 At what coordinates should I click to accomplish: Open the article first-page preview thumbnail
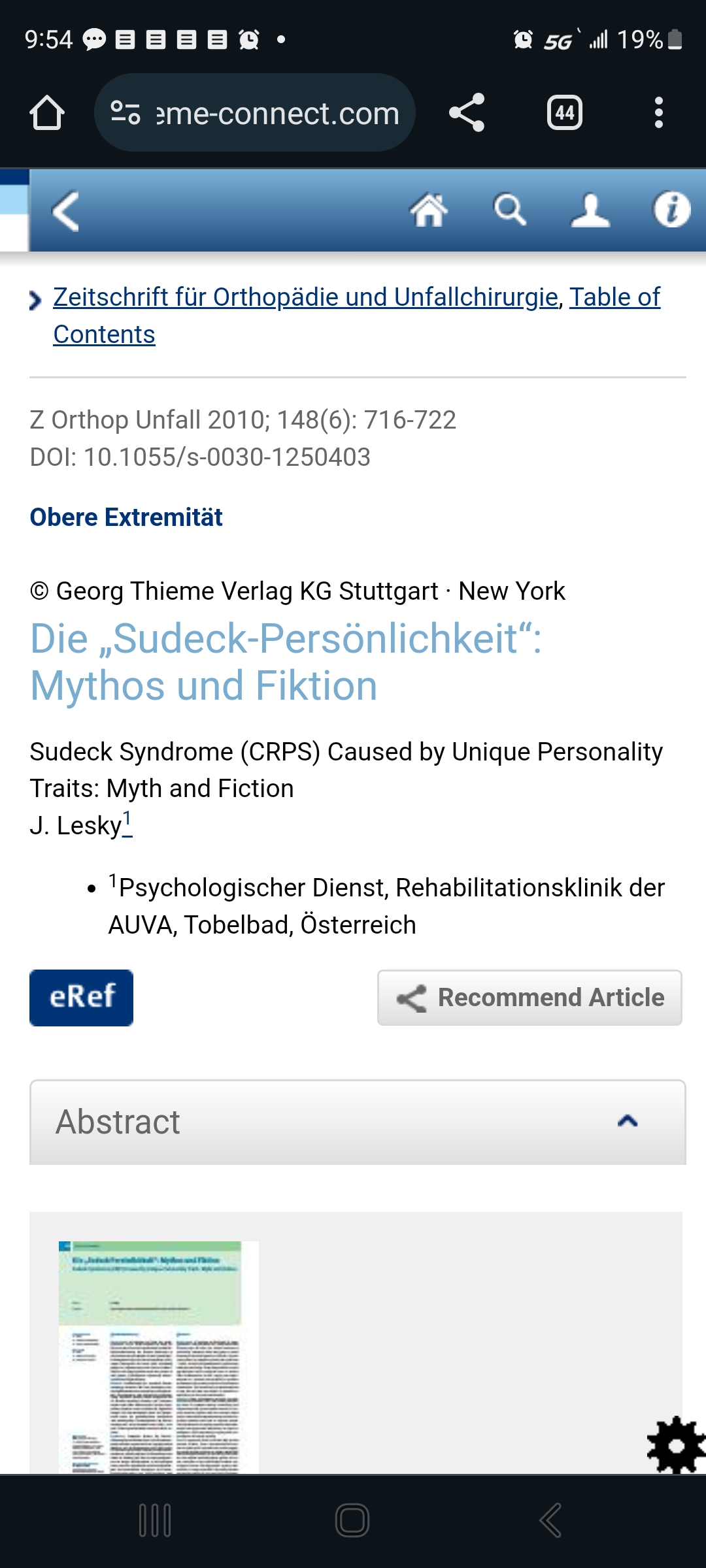[159, 1357]
